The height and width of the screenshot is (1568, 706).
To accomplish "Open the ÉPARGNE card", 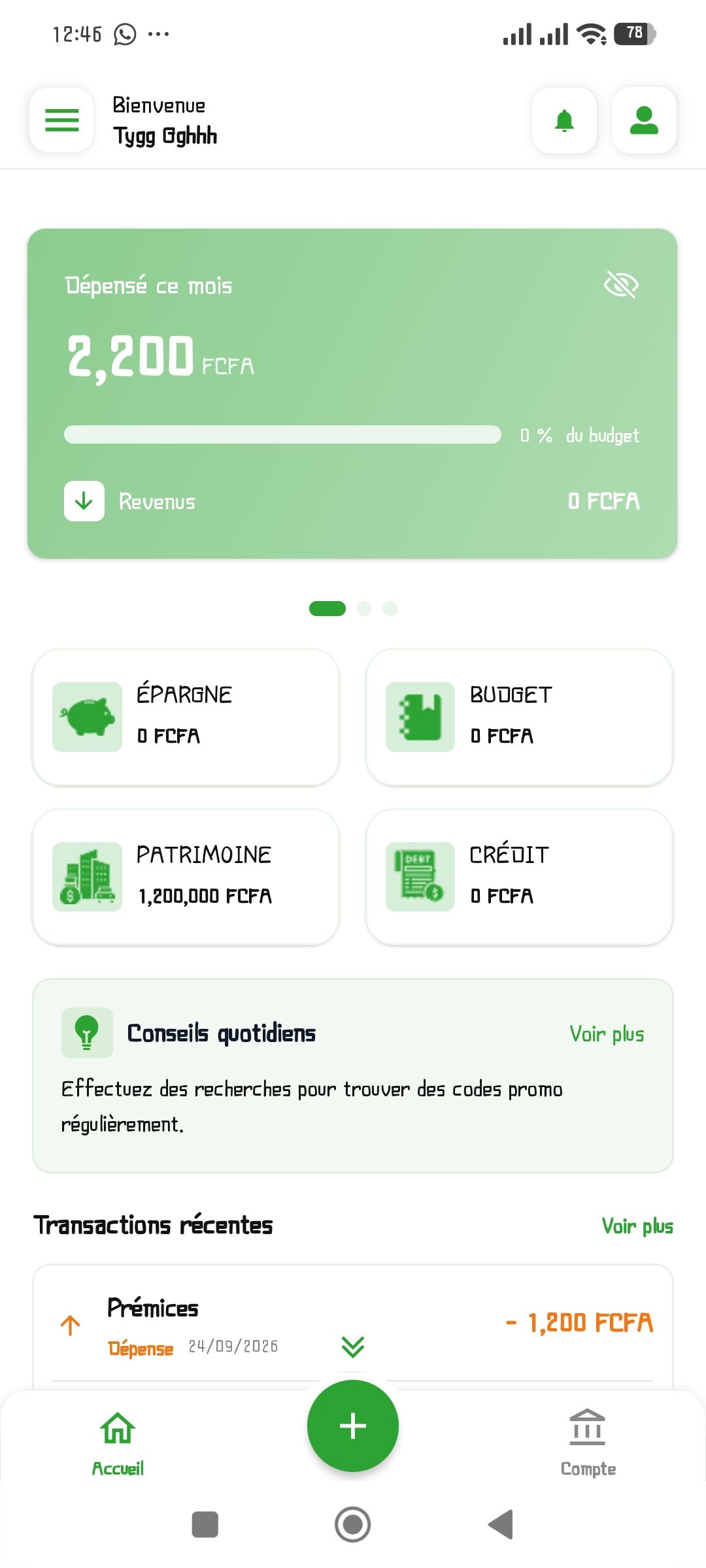I will [186, 717].
